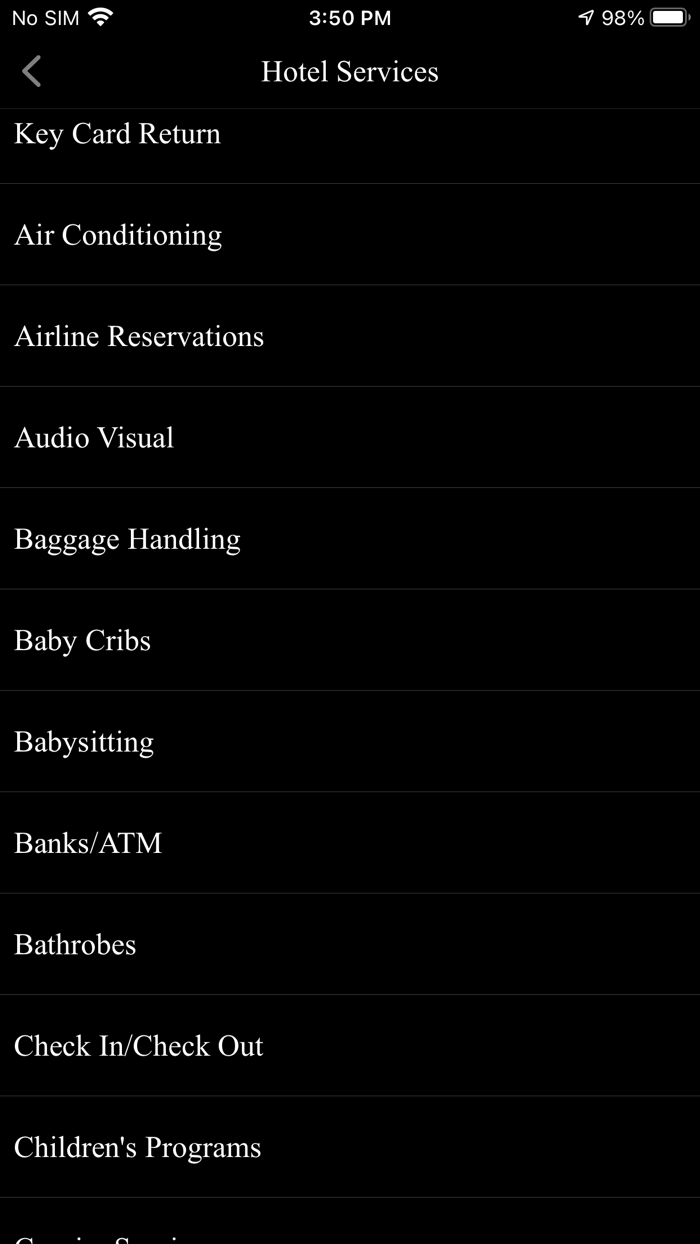700x1244 pixels.
Task: View Baggage Handling details
Action: (127, 540)
